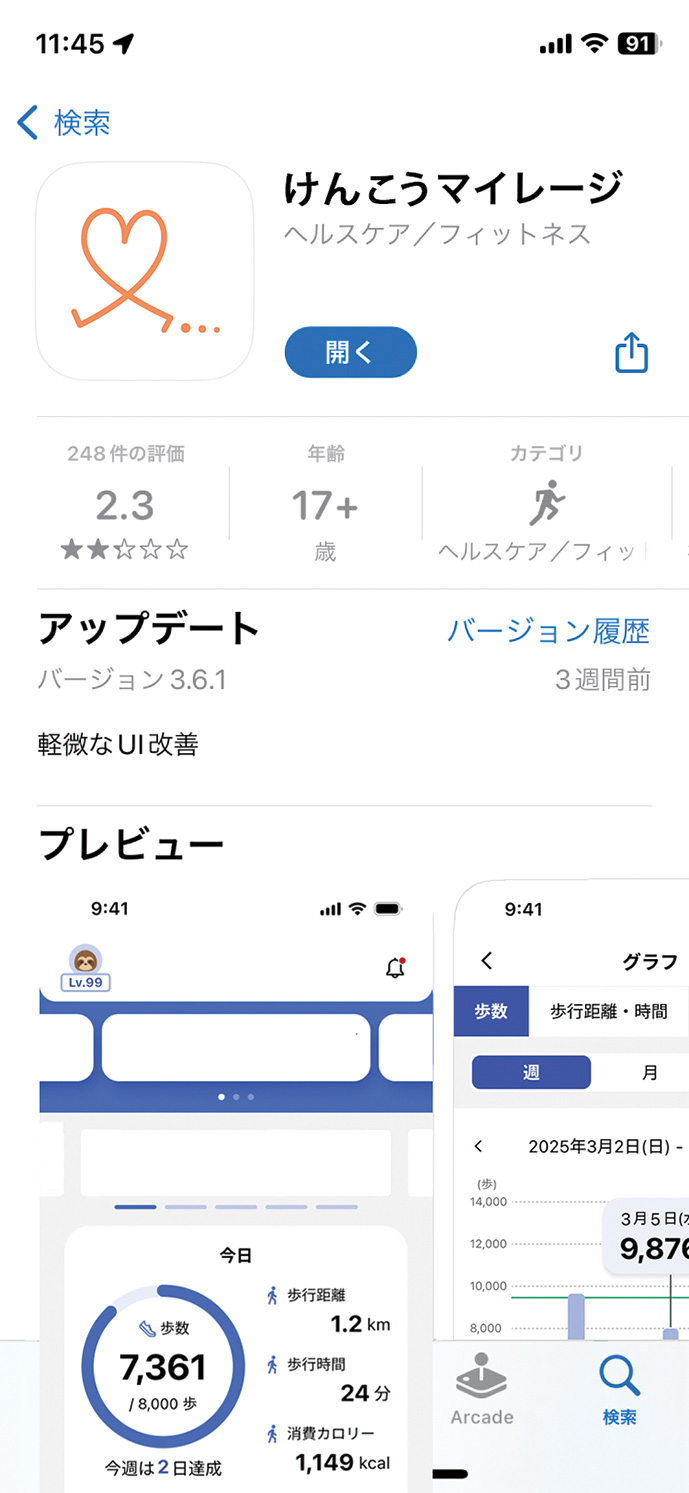Open the グラフ preview screenshot
689x1493 pixels.
(571, 1110)
